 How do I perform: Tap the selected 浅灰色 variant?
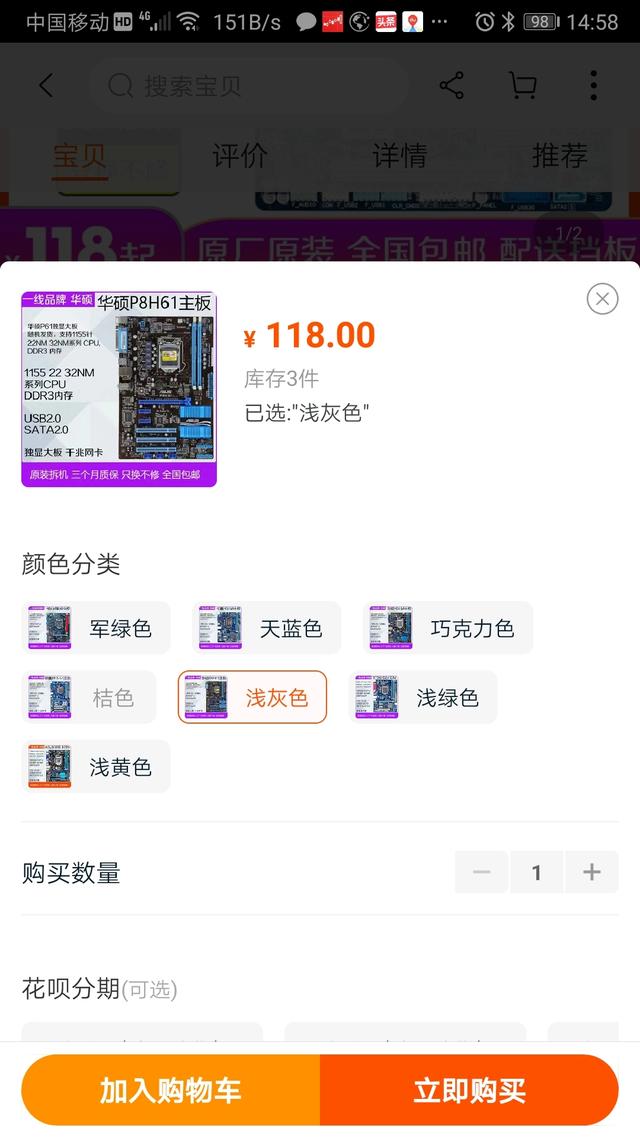pos(252,697)
